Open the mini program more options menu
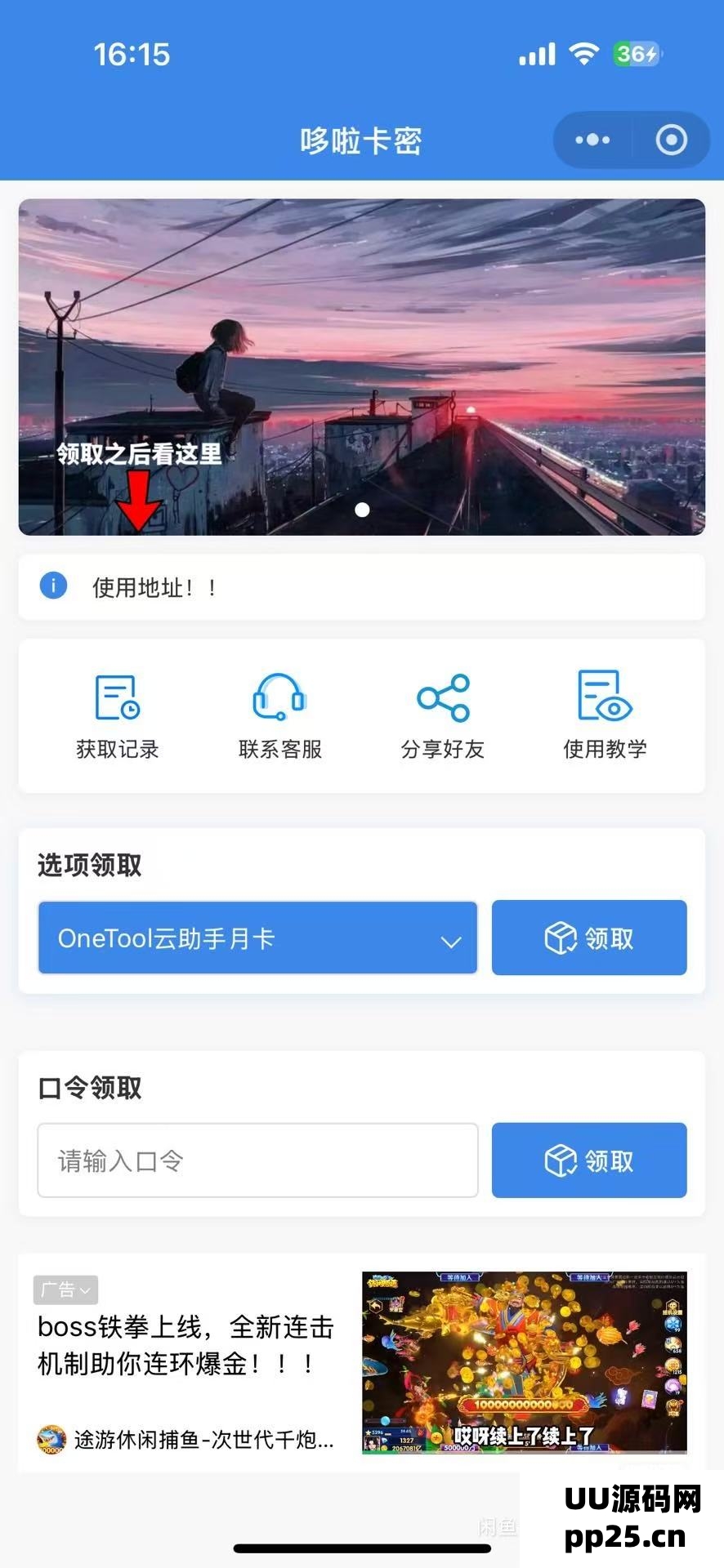The image size is (724, 1568). pos(592,140)
